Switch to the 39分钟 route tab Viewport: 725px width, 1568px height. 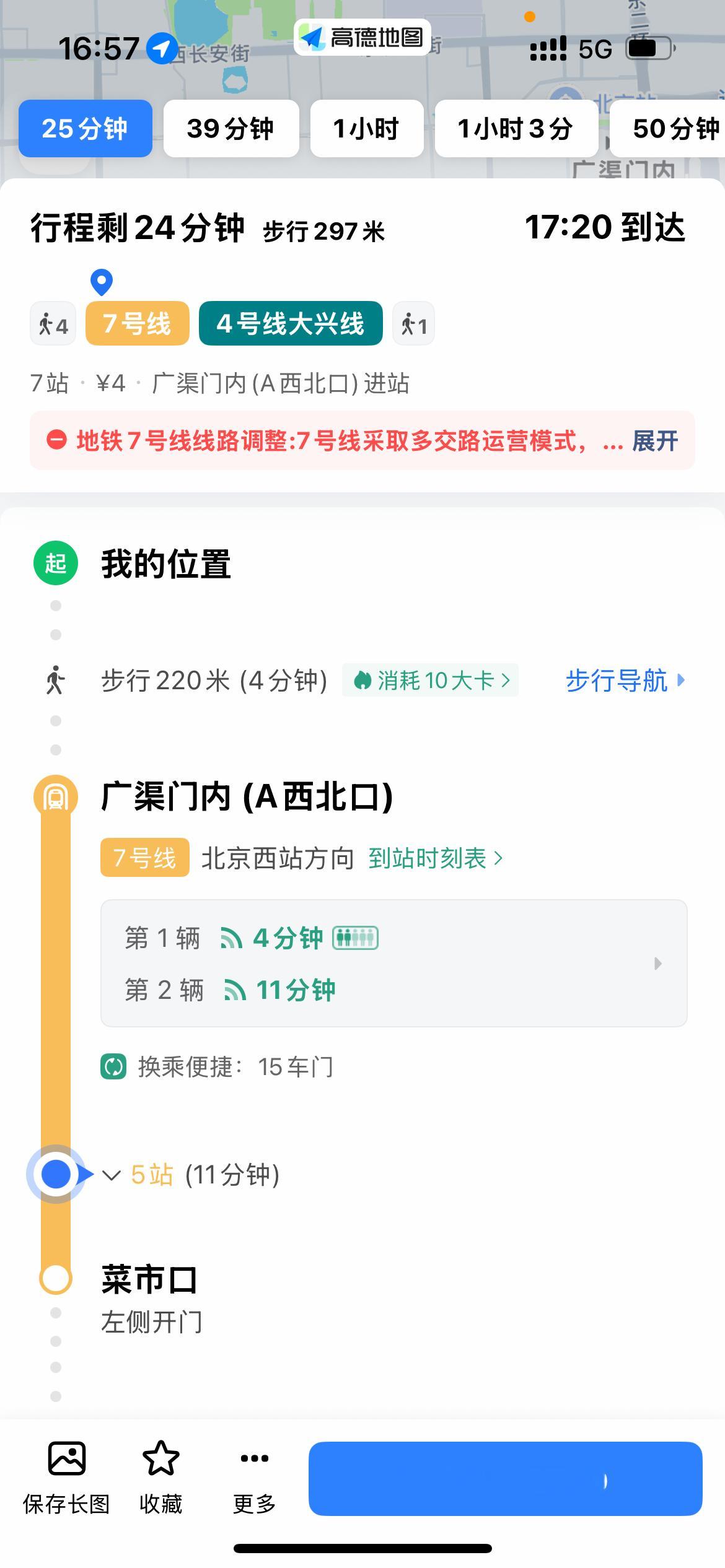point(231,128)
